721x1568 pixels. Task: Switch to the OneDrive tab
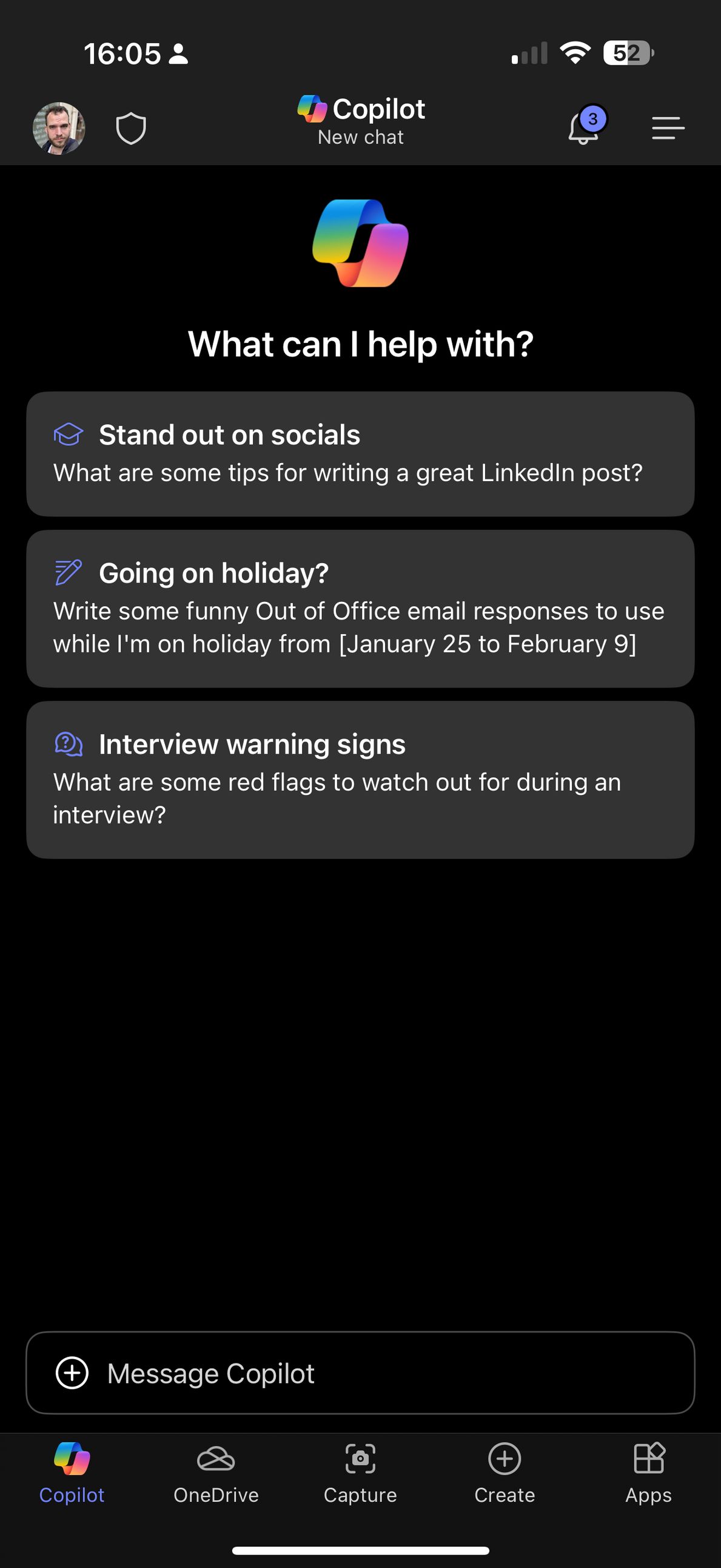pos(216,1473)
